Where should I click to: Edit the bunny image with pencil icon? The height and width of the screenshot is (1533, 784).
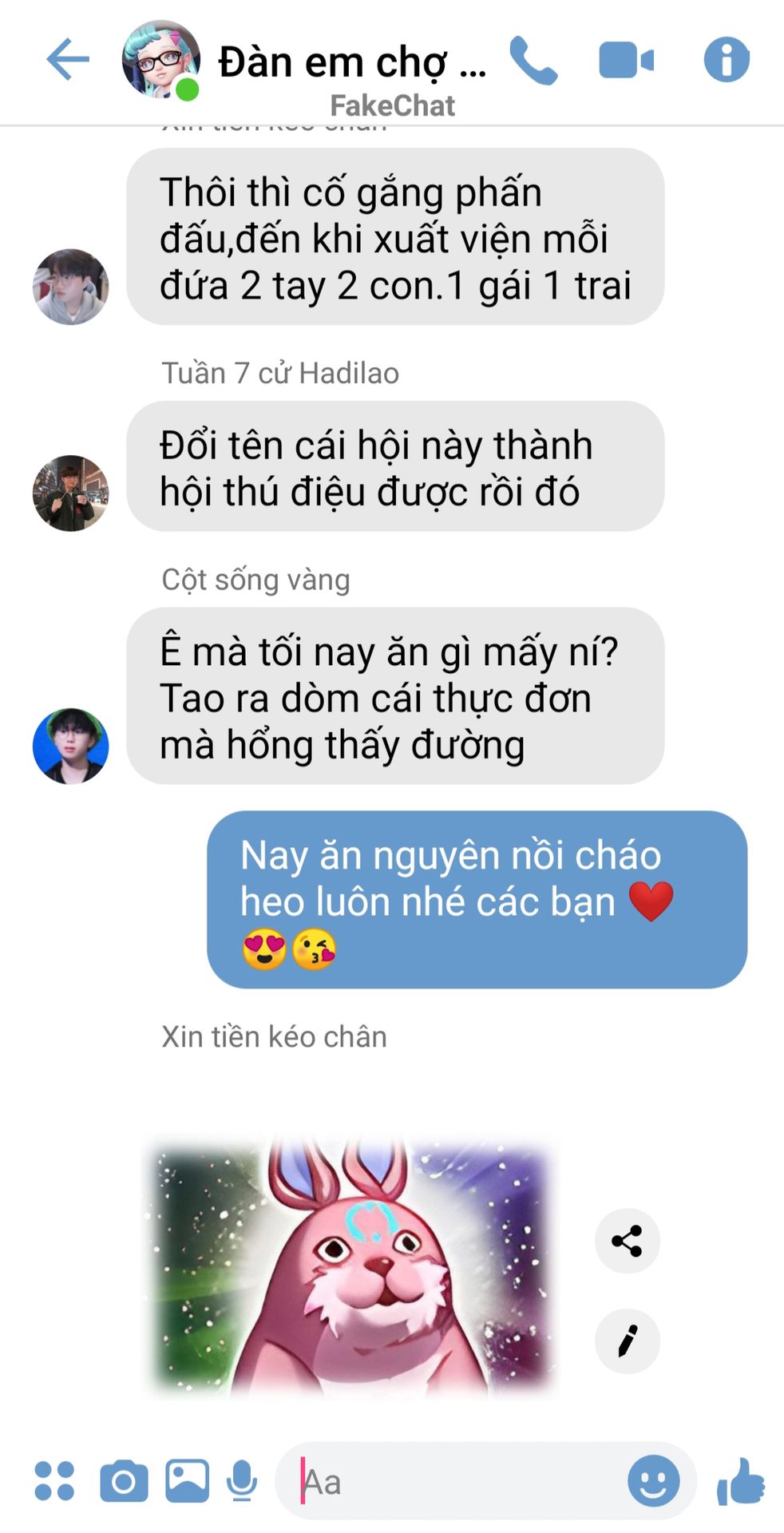point(628,1341)
